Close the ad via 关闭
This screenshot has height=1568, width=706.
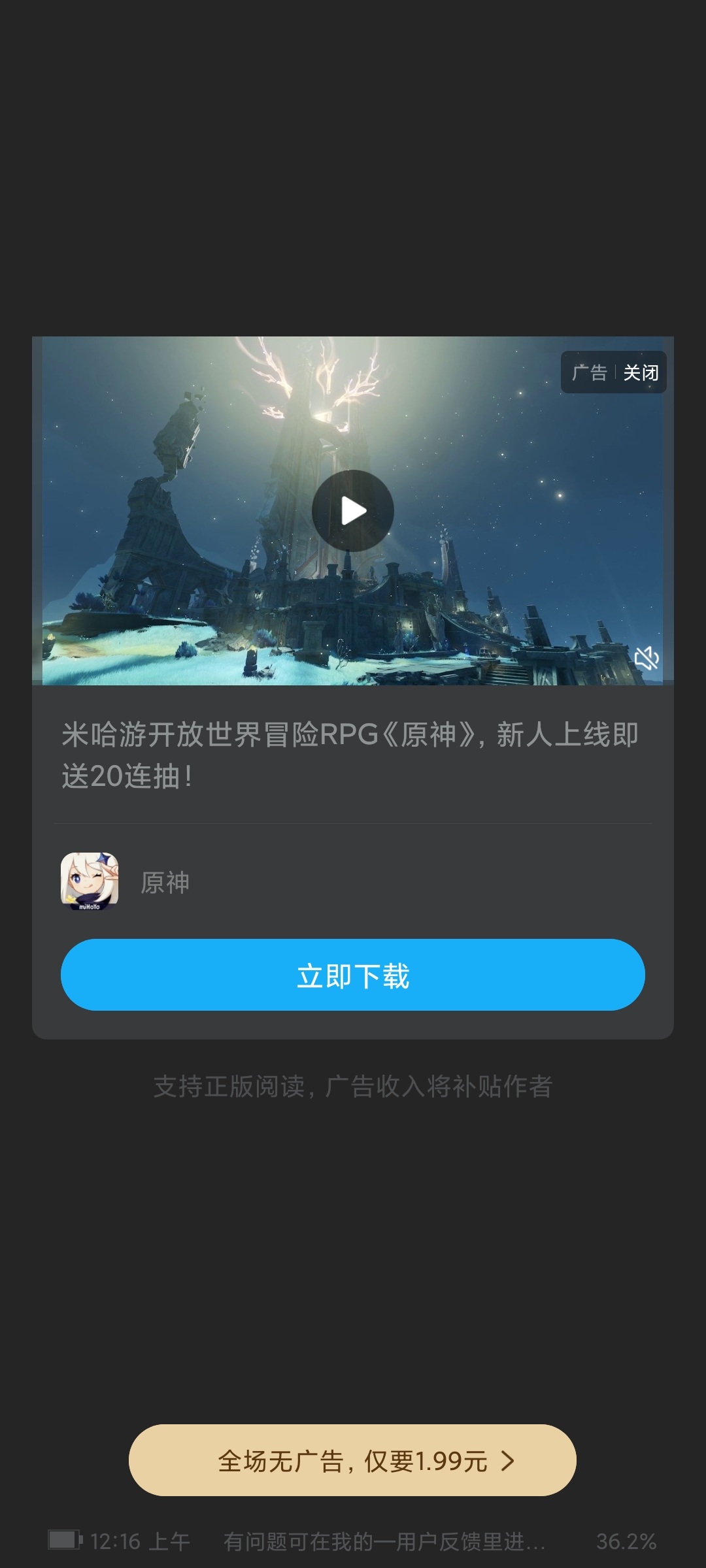[x=641, y=372]
